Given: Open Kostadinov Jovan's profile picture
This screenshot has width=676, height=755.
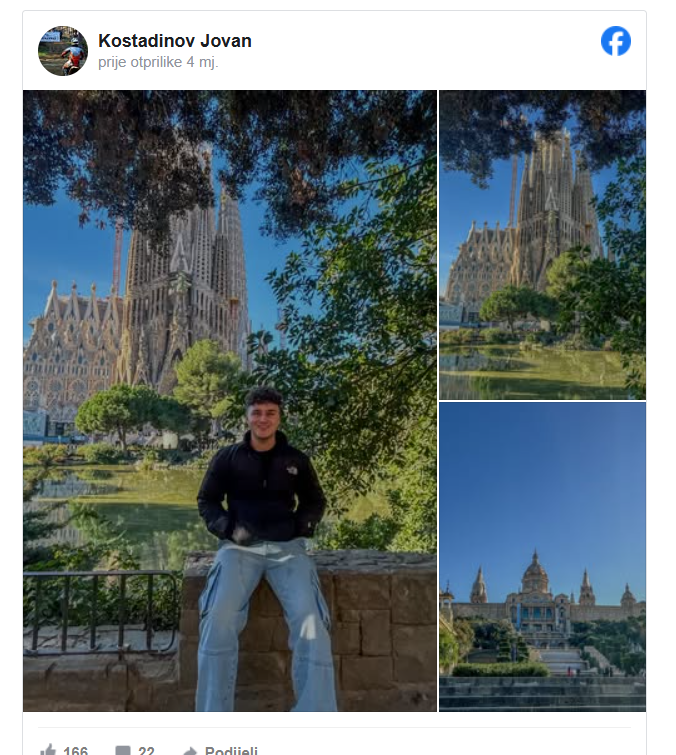Looking at the screenshot, I should pos(63,51).
